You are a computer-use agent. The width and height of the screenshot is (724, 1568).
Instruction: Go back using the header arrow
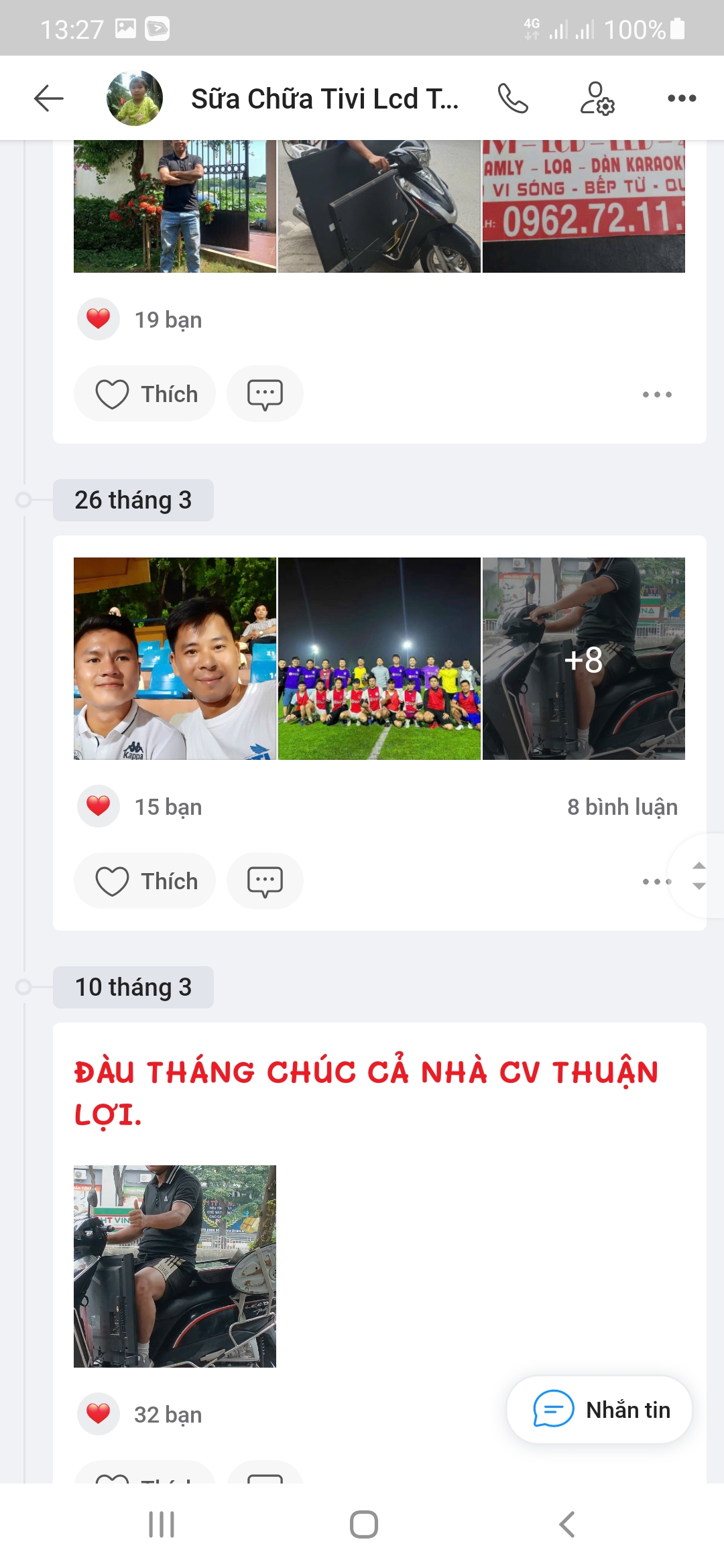click(x=49, y=99)
